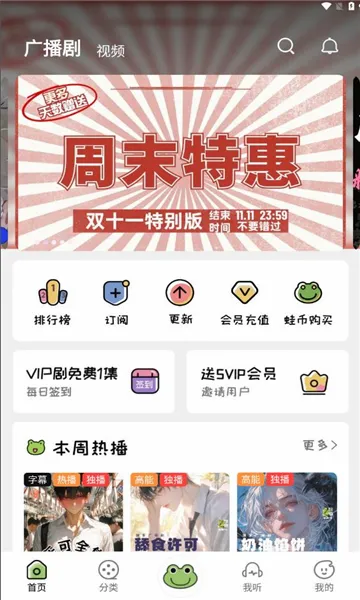Viewport: 360px width, 600px height.
Task: Open the 舔食许可 drama cover
Action: [x=180, y=512]
